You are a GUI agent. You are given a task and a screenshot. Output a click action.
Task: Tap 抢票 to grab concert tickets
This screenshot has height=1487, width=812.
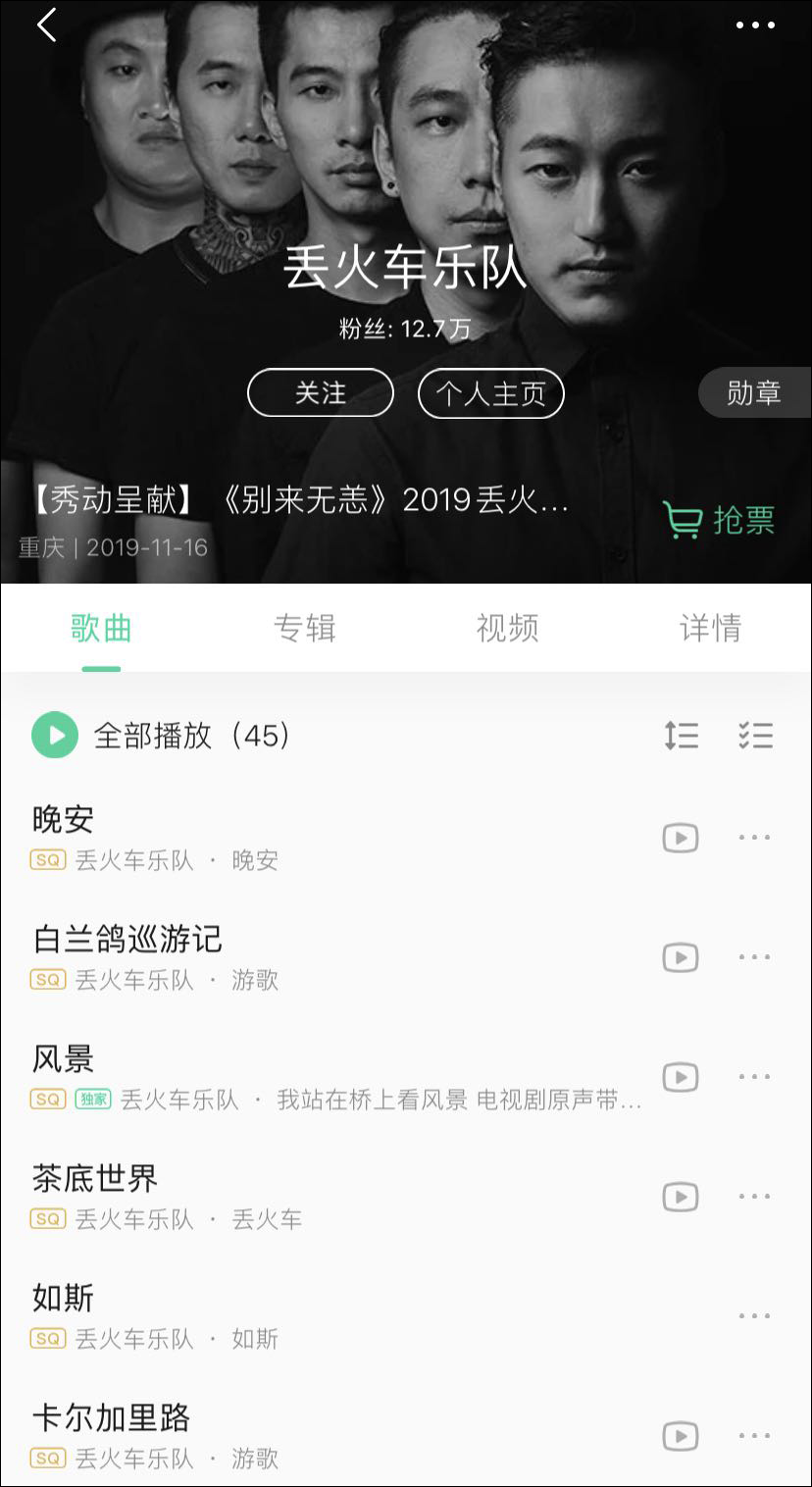pyautogui.click(x=719, y=520)
